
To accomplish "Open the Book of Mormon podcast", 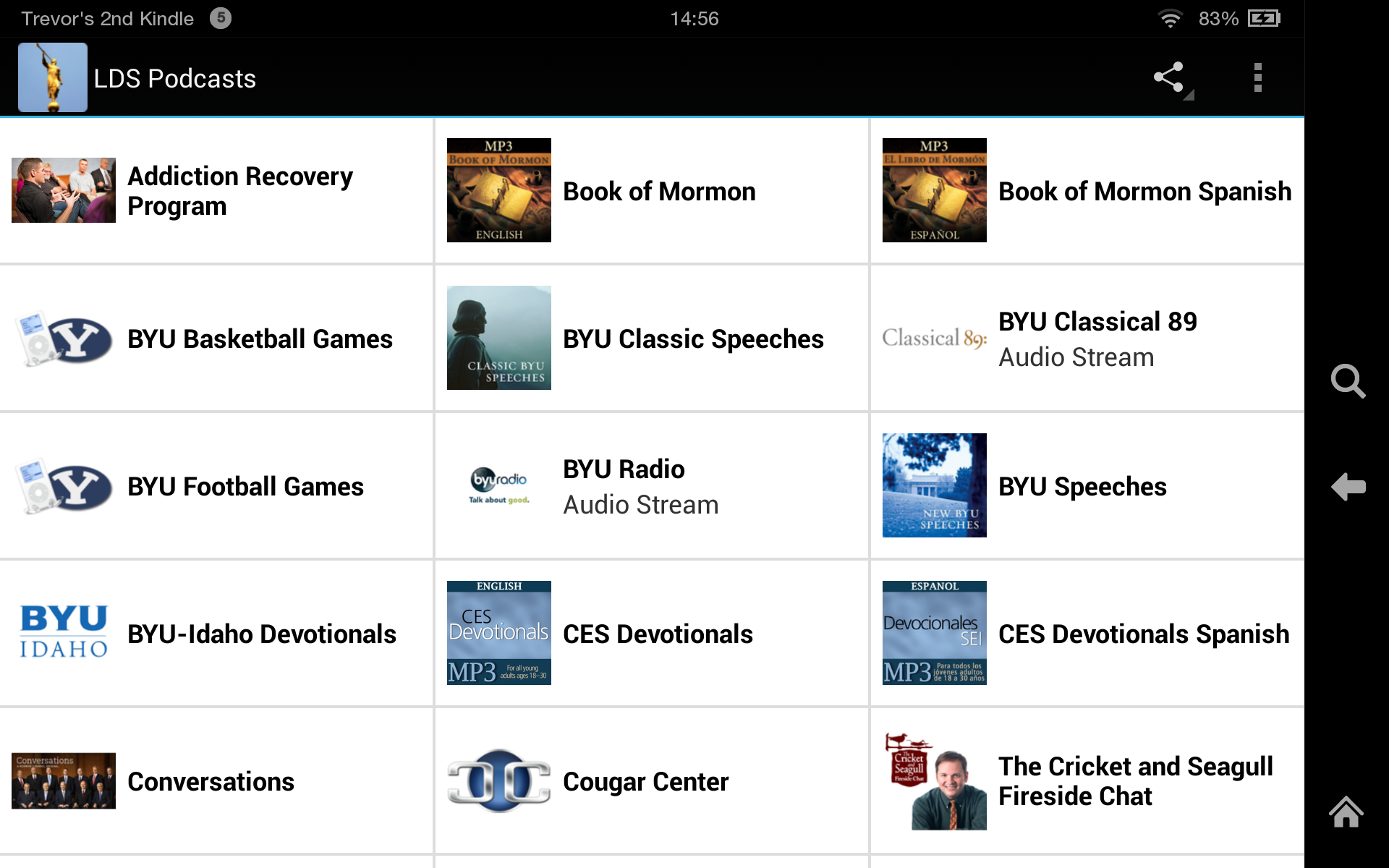I will [x=651, y=191].
